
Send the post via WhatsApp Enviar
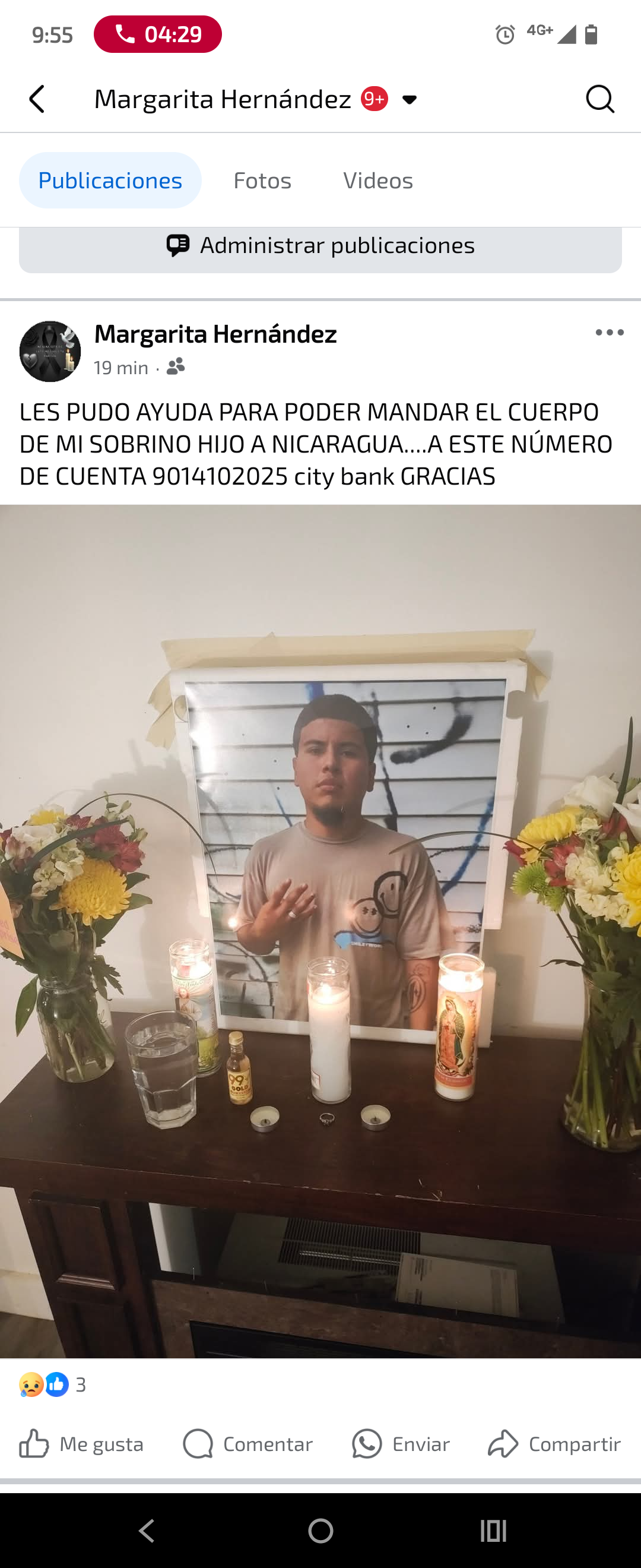401,1444
